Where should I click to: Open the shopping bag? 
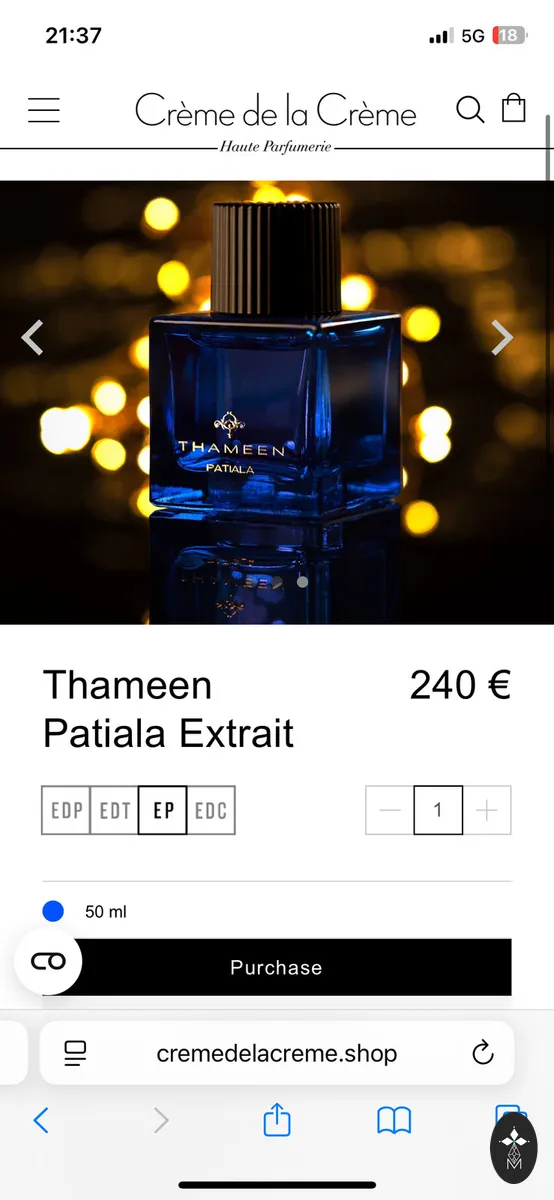(513, 107)
